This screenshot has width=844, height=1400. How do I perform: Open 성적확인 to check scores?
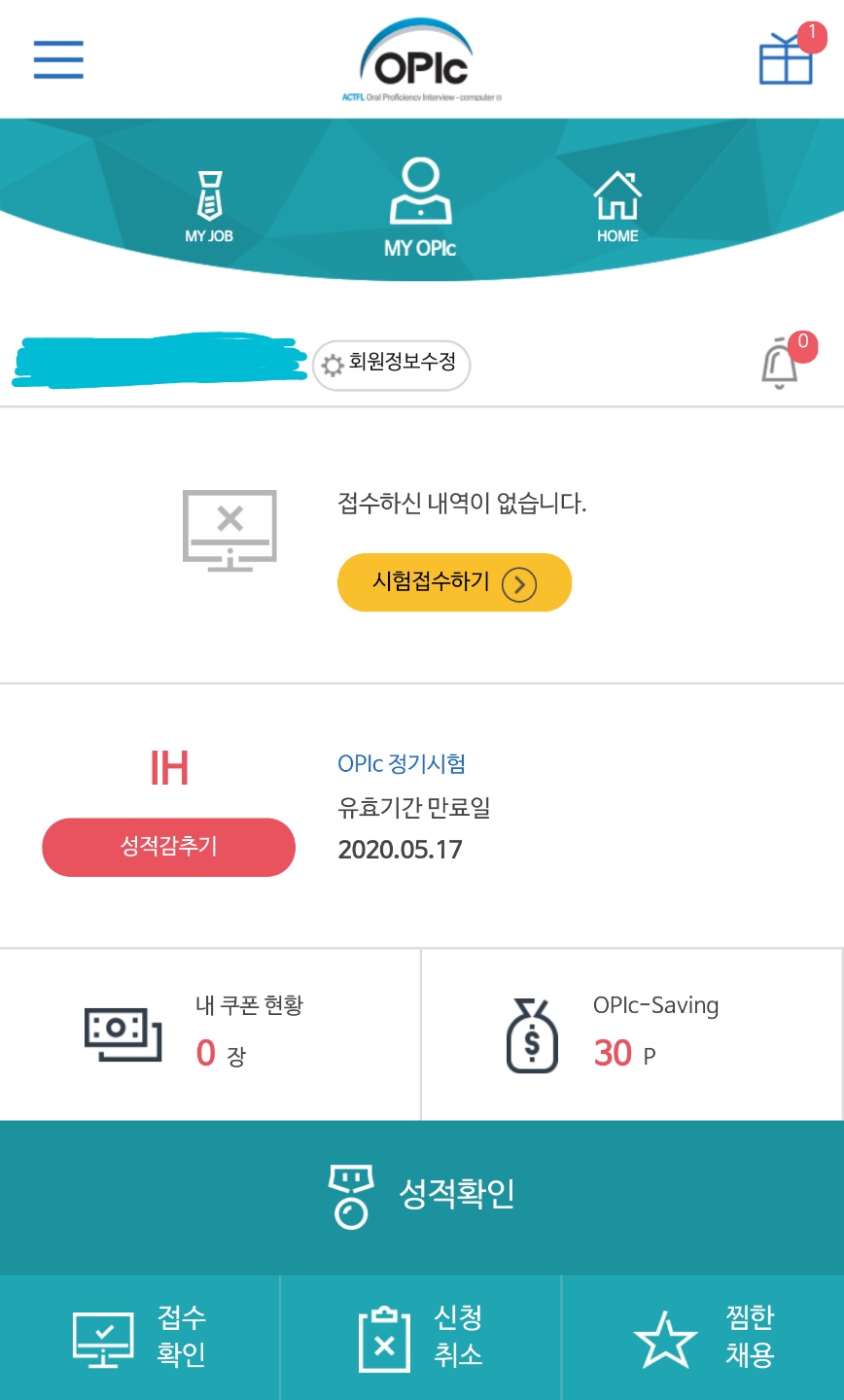[x=422, y=1198]
